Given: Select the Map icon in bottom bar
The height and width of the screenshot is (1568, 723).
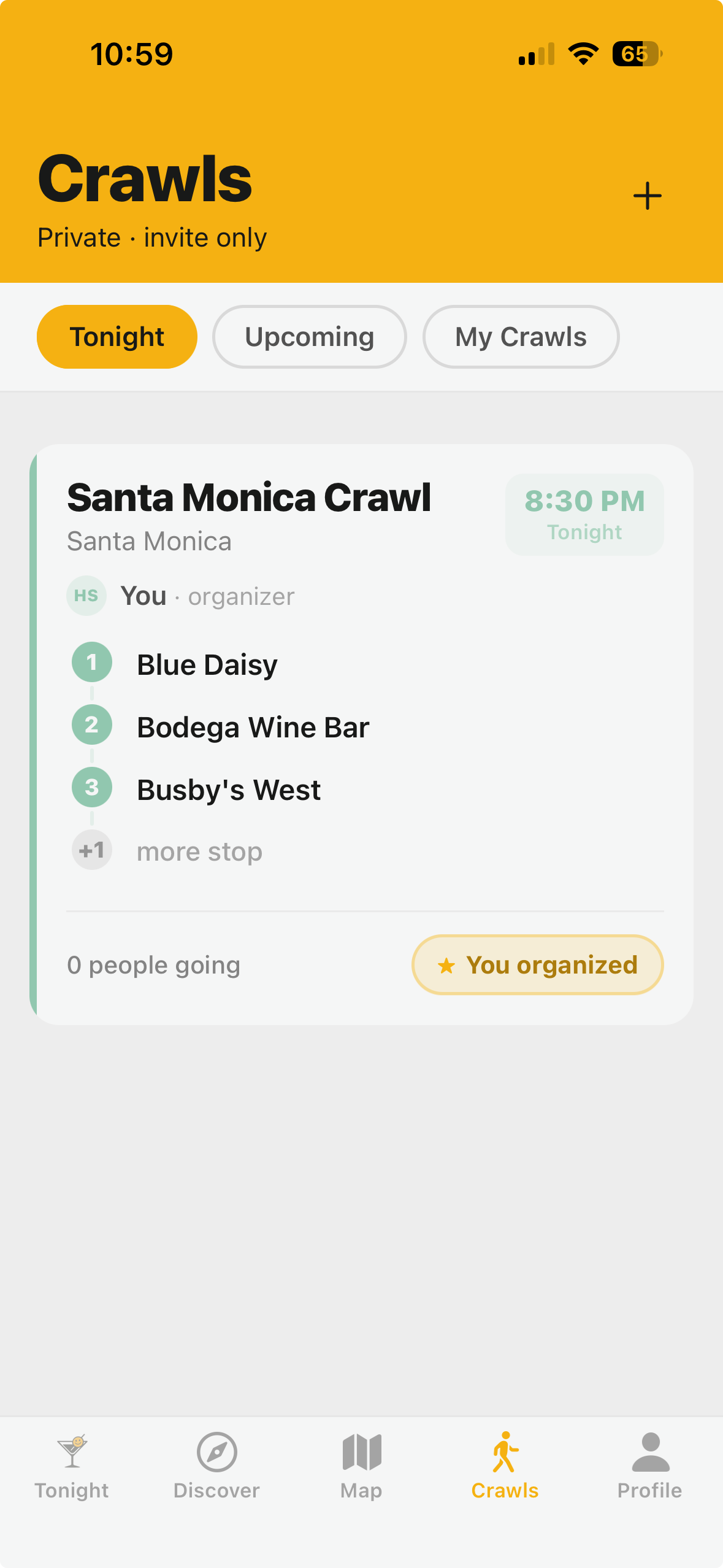Looking at the screenshot, I should coord(361,1453).
